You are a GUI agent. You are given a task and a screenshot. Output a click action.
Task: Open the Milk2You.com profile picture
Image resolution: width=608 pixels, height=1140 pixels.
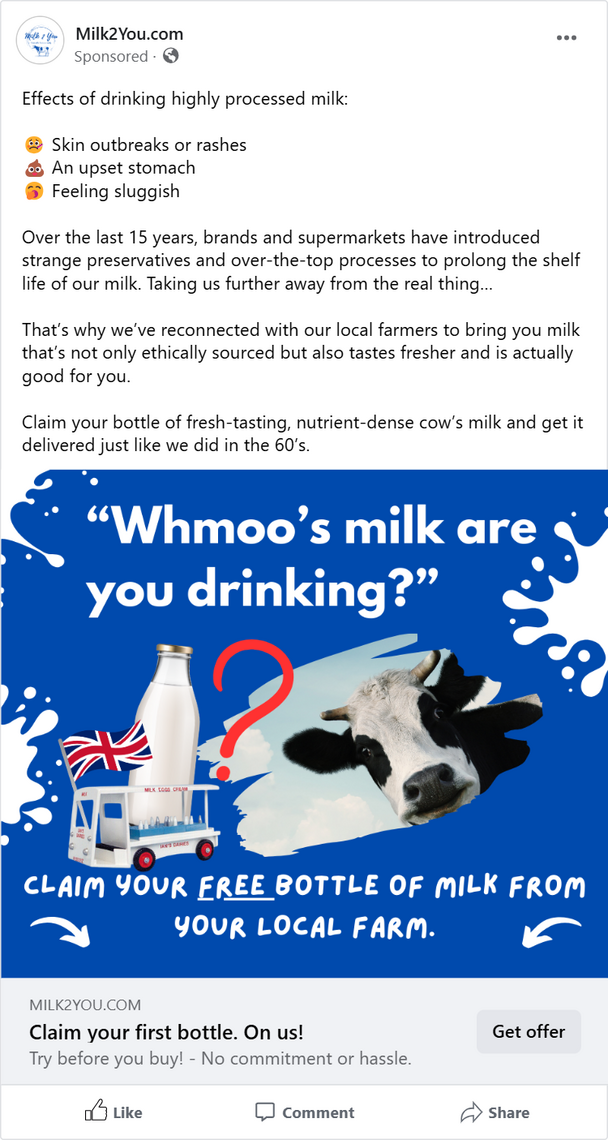tap(39, 43)
